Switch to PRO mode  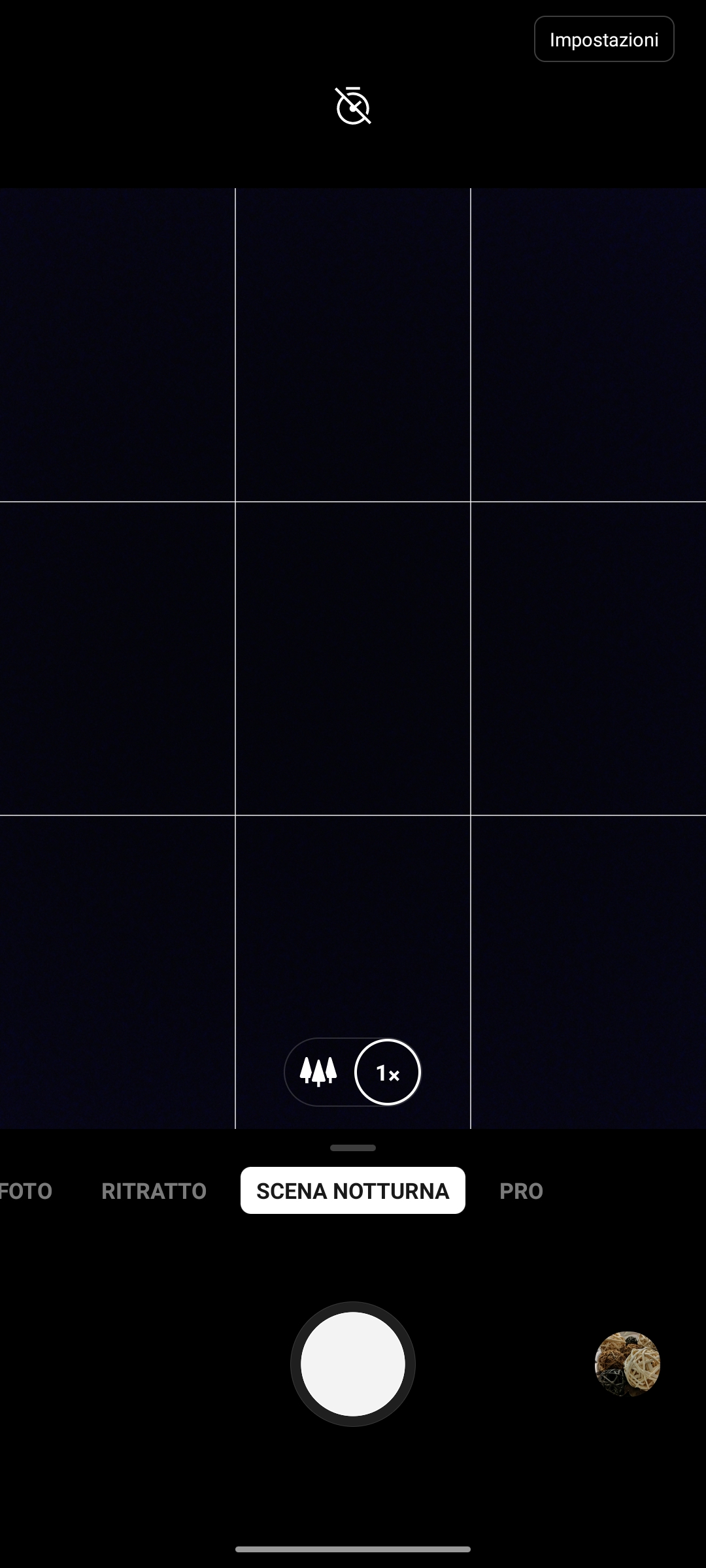(521, 1191)
